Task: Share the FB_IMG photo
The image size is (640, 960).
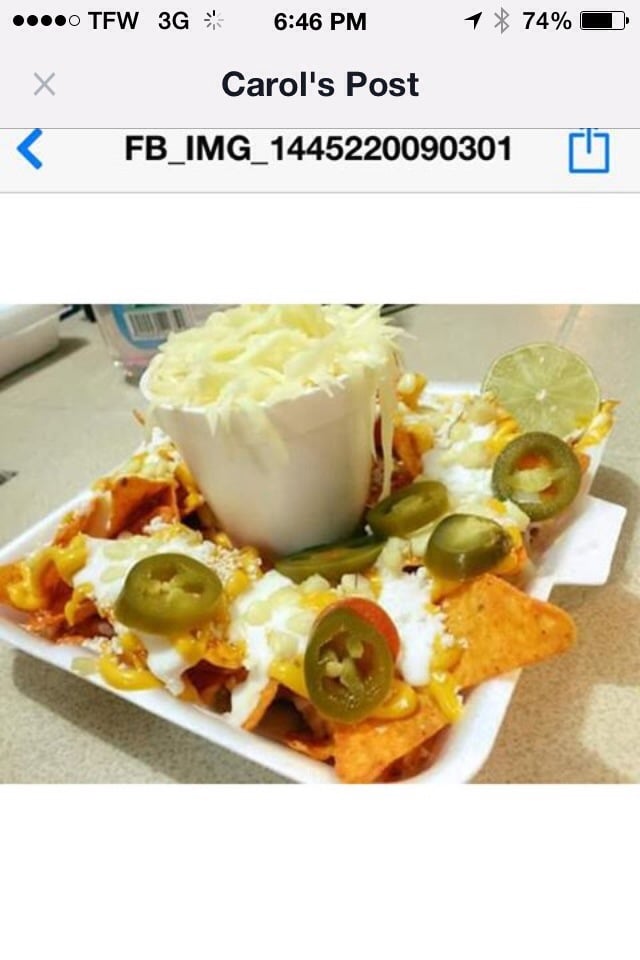Action: tap(588, 151)
